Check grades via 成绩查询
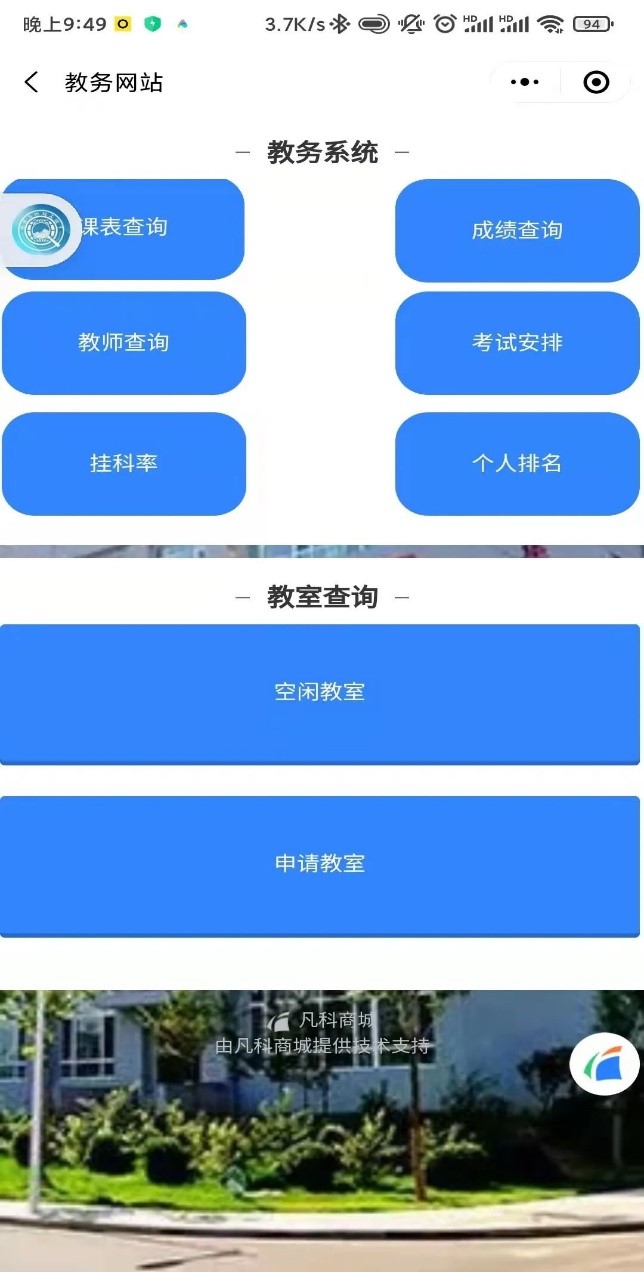This screenshot has height=1272, width=644. (517, 231)
